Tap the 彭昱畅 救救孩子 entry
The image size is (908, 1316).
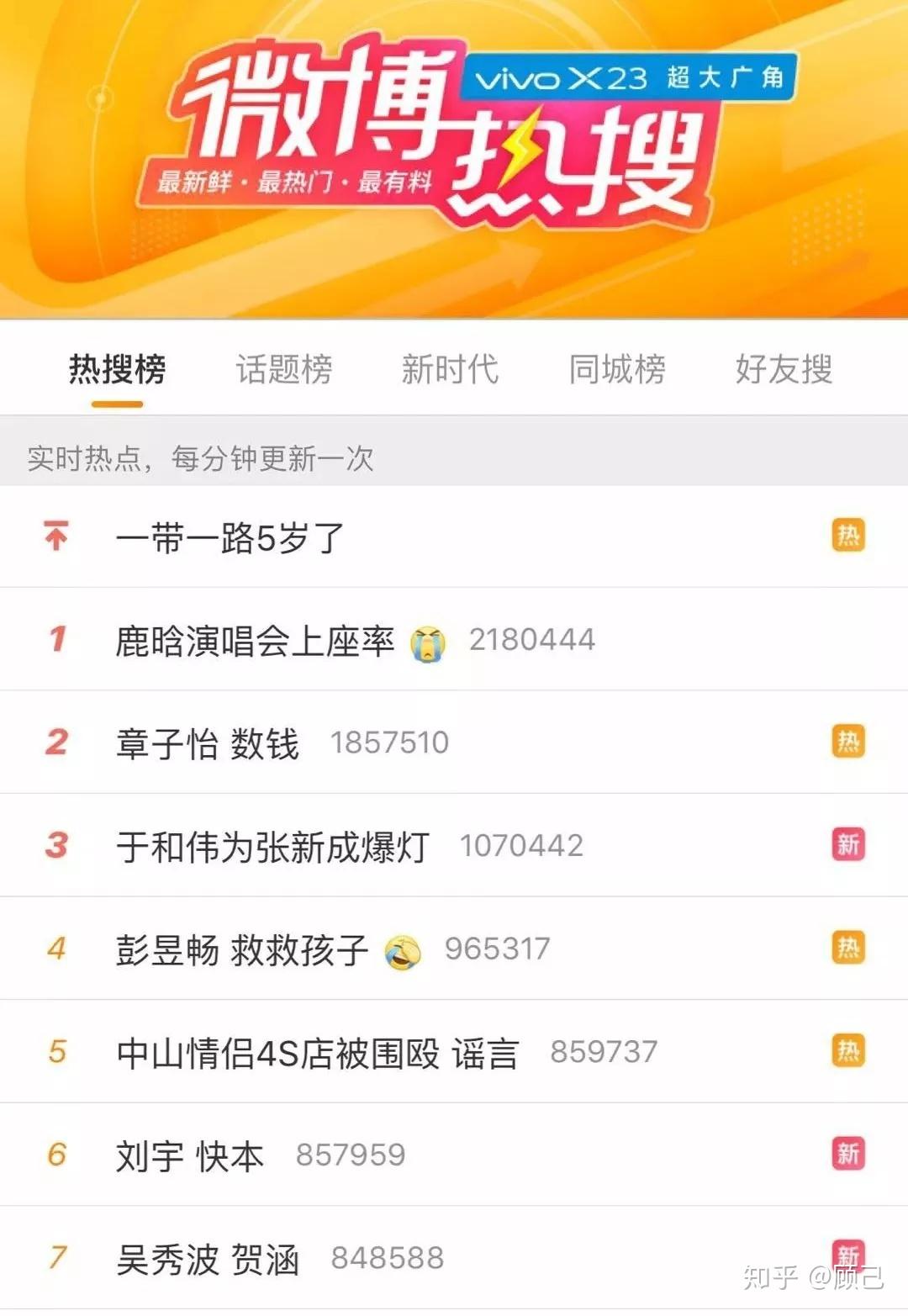242,950
